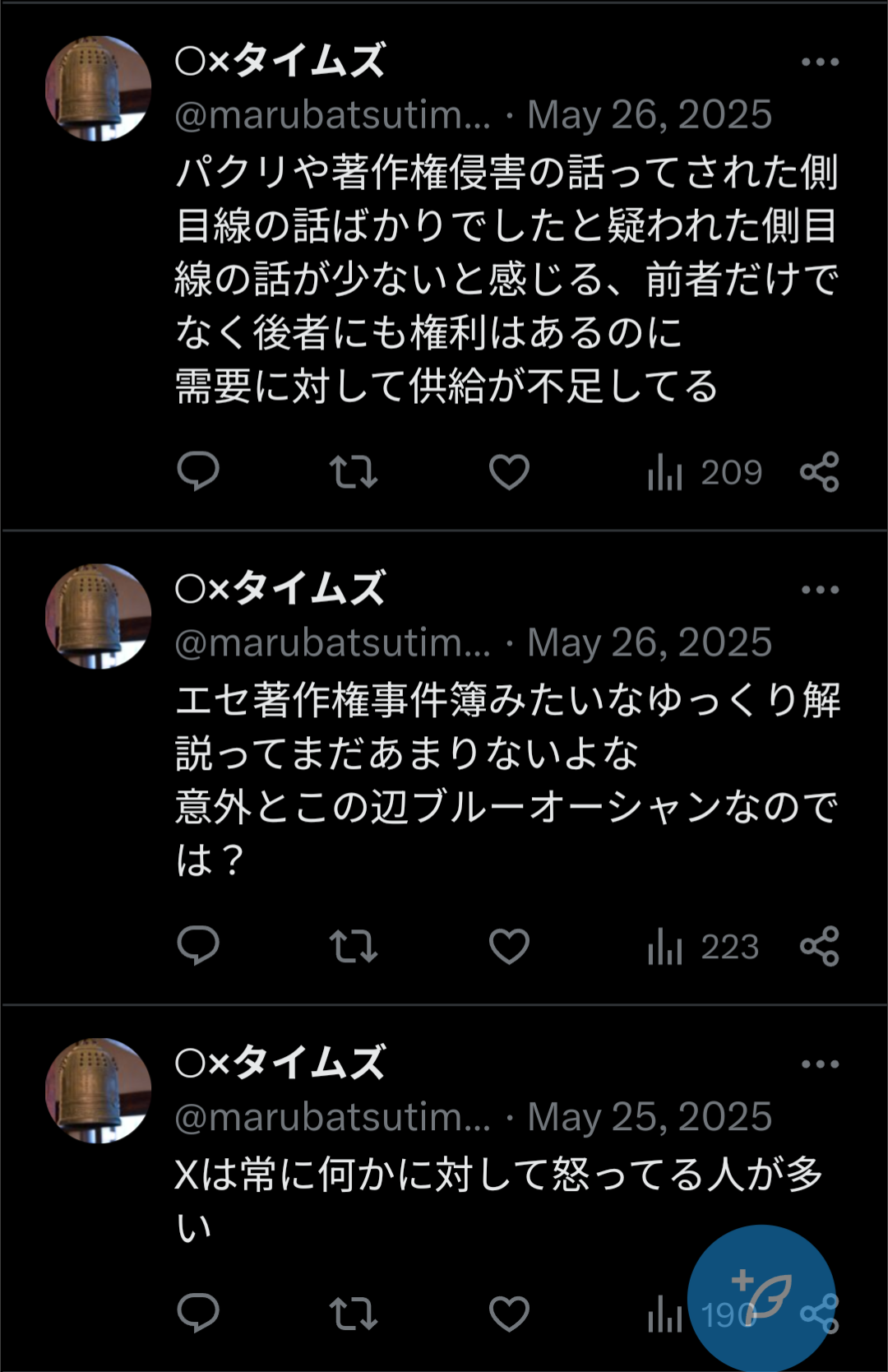Open overflow menu on エセ著作権事件簿 post
The height and width of the screenshot is (1372, 888).
tap(820, 590)
